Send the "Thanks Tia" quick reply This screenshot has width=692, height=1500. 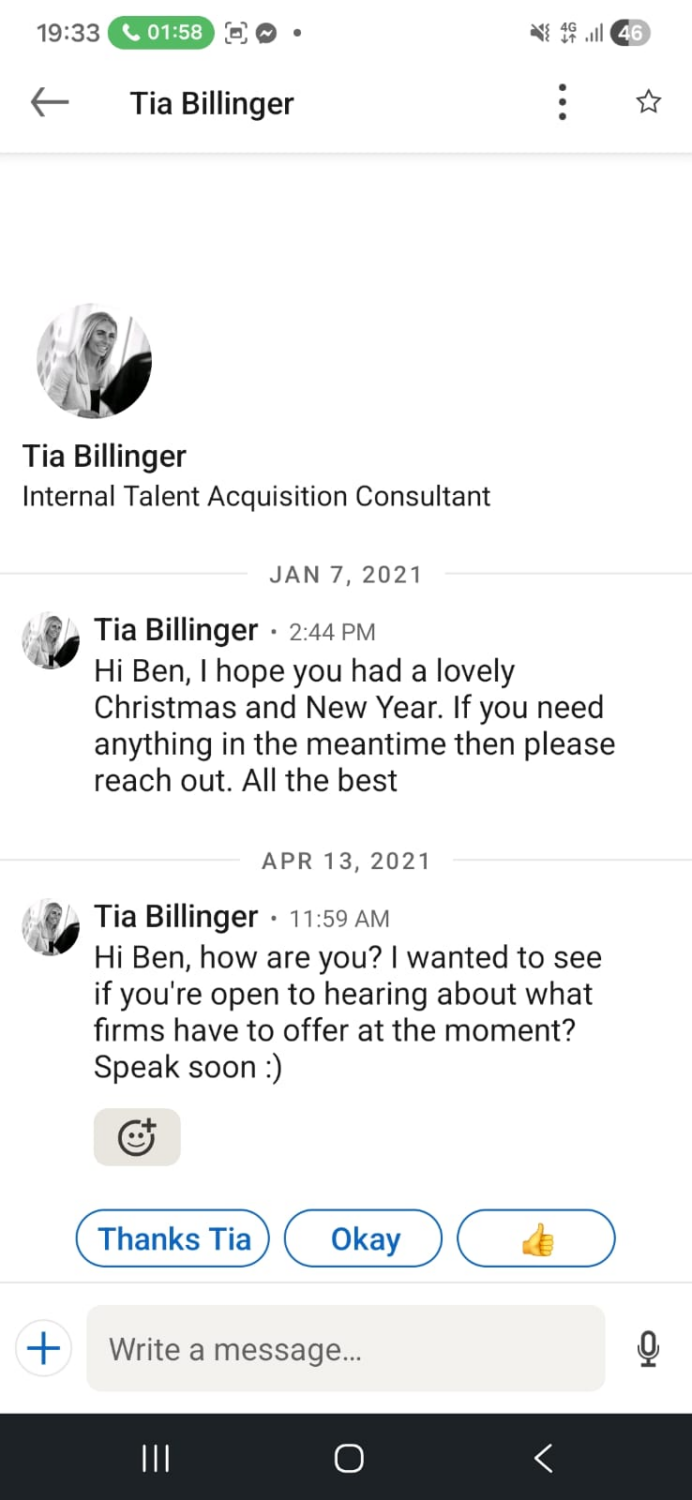coord(174,1239)
